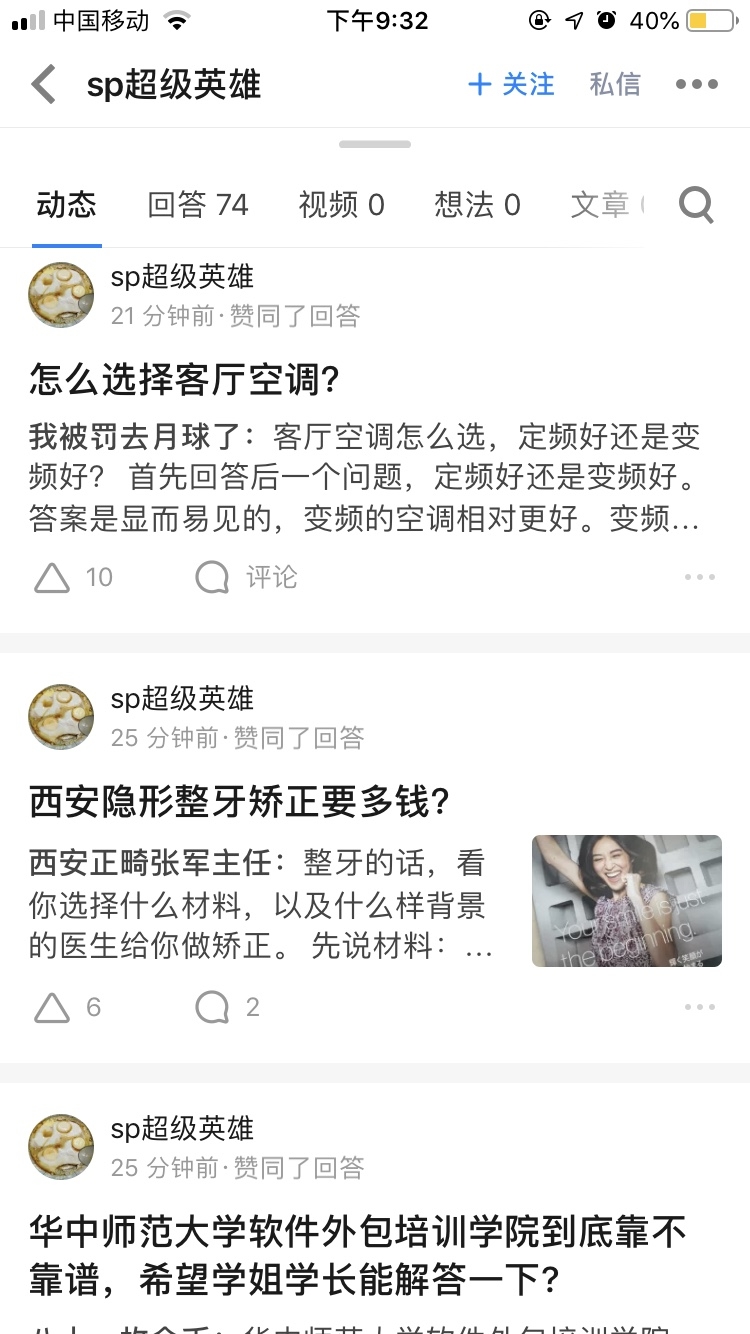Viewport: 750px width, 1334px height.
Task: Switch to the 回答 tab
Action: 197,204
